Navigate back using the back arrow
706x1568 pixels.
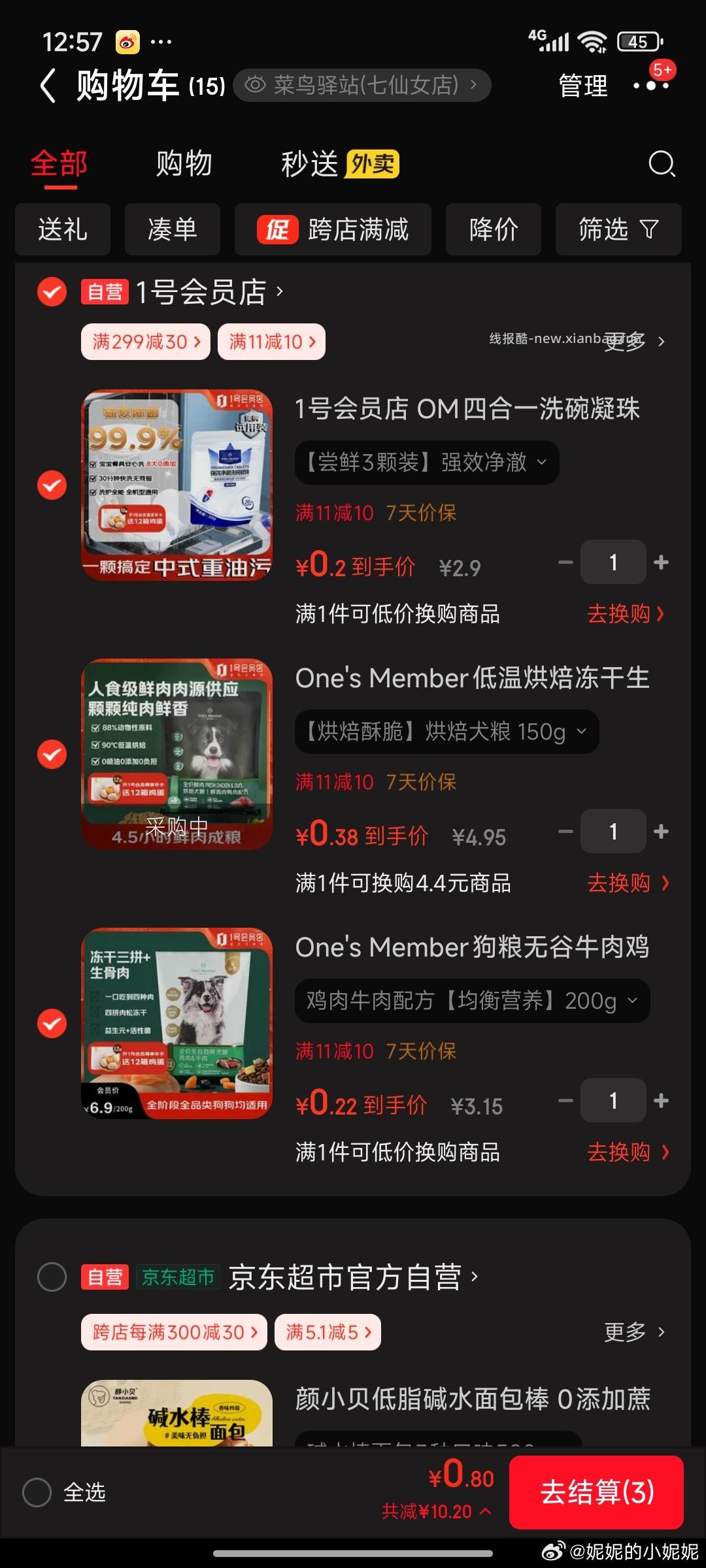point(47,85)
